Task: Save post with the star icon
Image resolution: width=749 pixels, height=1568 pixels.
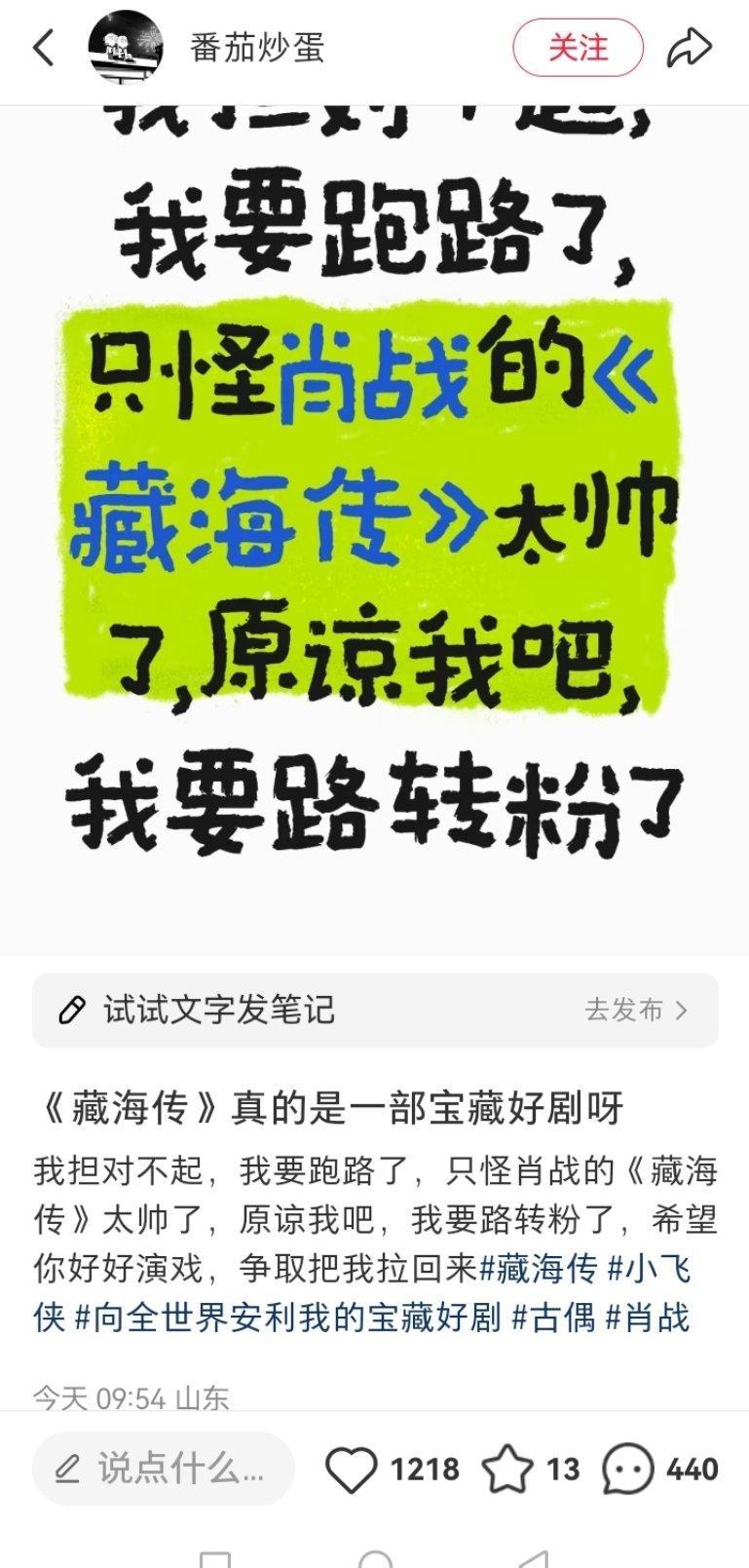Action: pos(507,1469)
